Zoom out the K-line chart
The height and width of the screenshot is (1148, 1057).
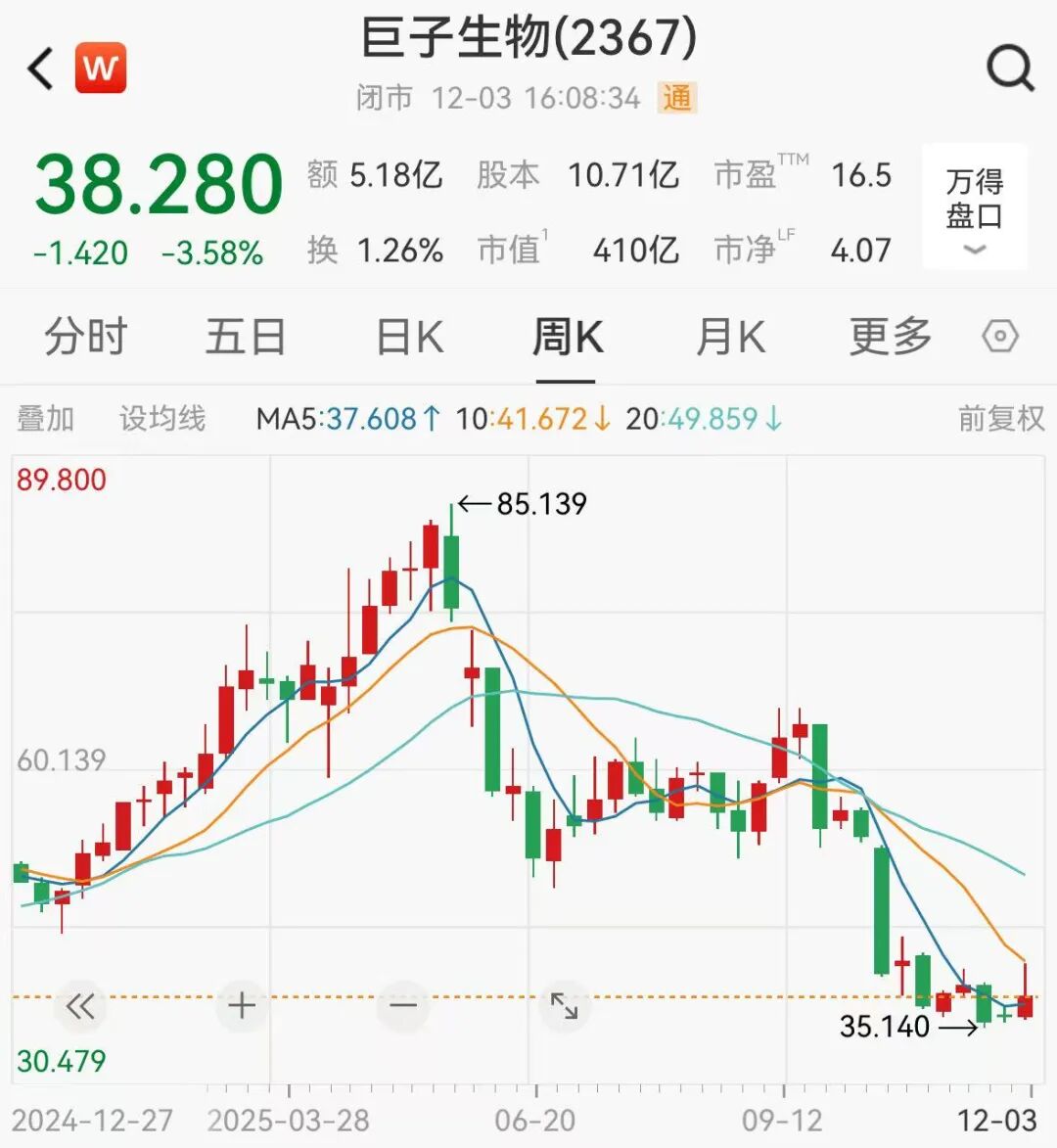(x=402, y=1005)
